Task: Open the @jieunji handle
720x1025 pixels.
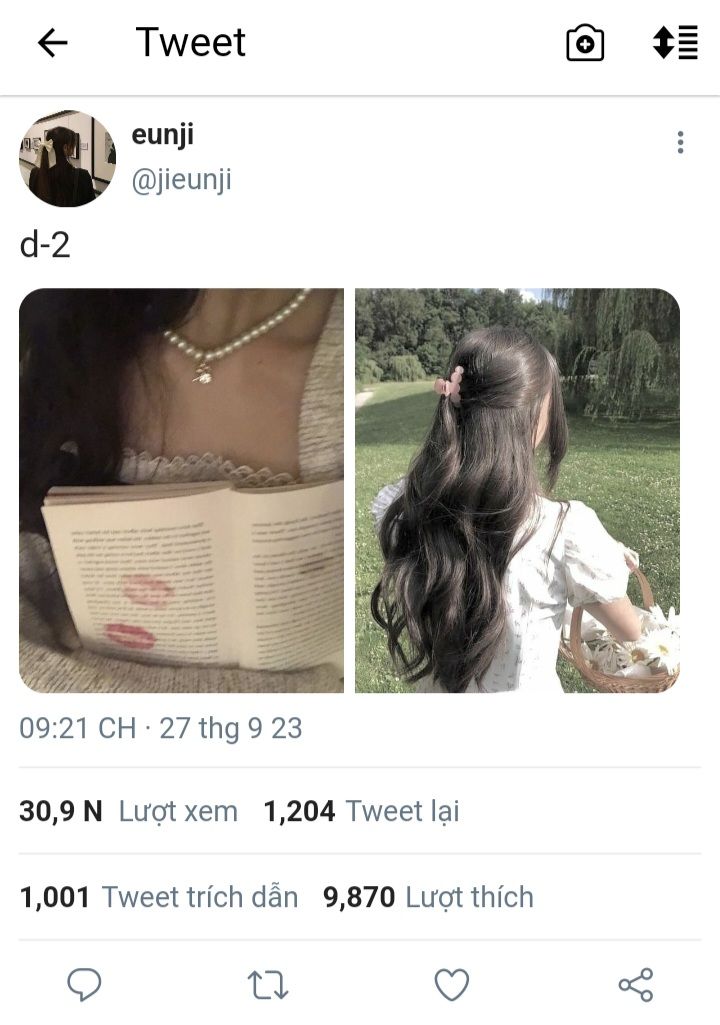Action: pos(182,180)
